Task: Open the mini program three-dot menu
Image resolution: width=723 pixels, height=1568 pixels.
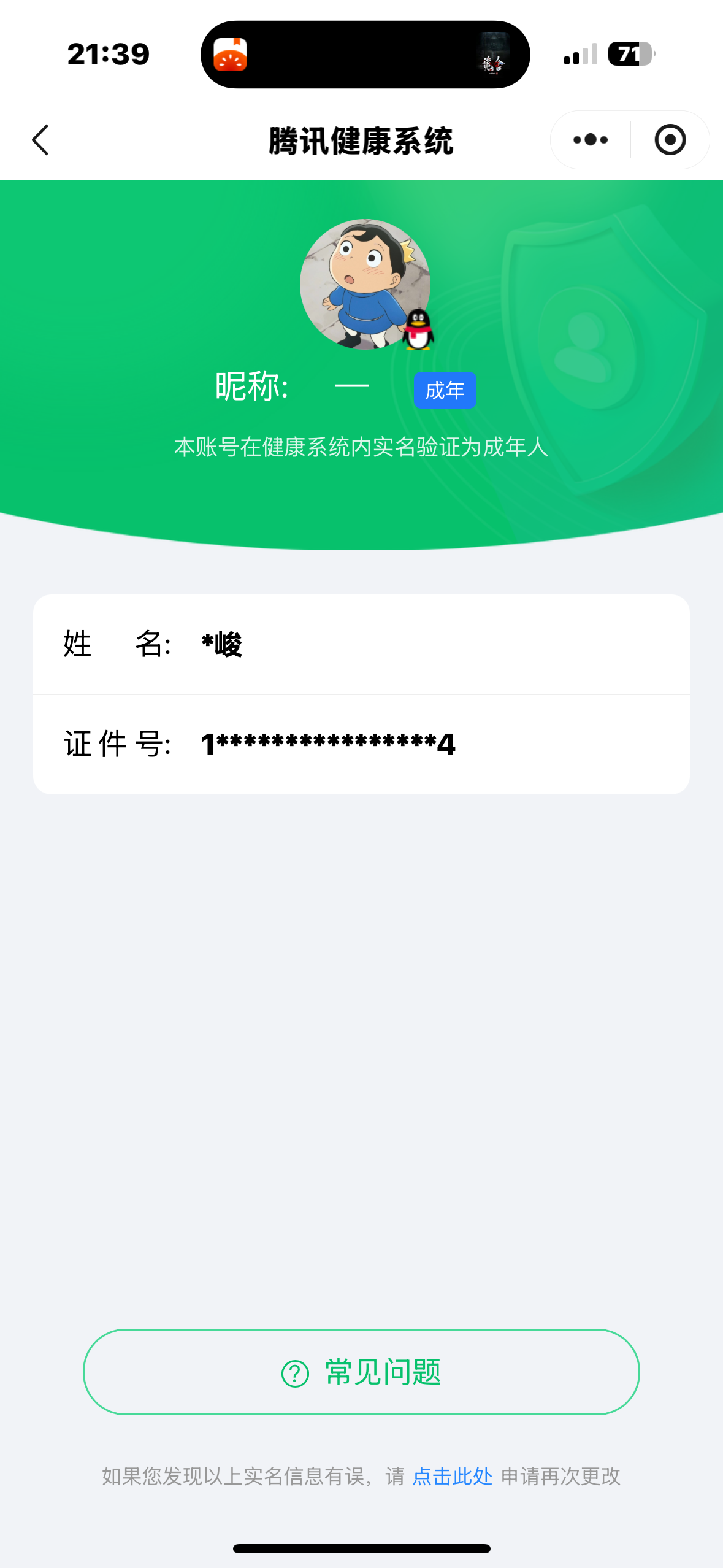Action: (591, 140)
